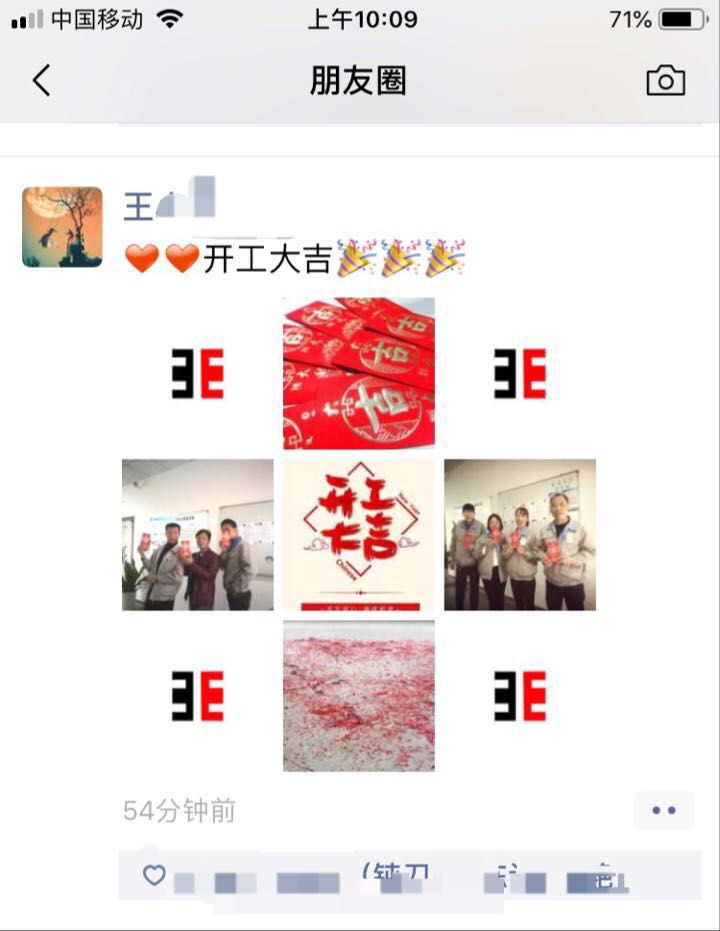
Task: Open the camera to post a moment
Action: tap(665, 81)
